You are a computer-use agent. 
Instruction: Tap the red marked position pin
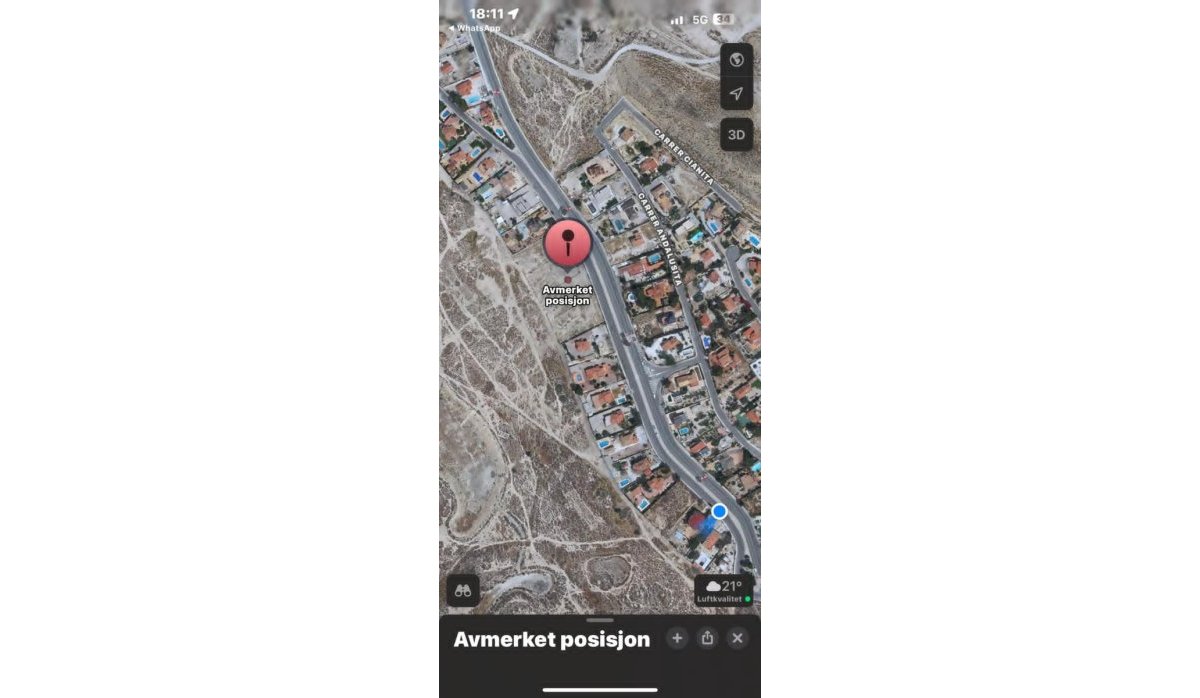coord(567,243)
